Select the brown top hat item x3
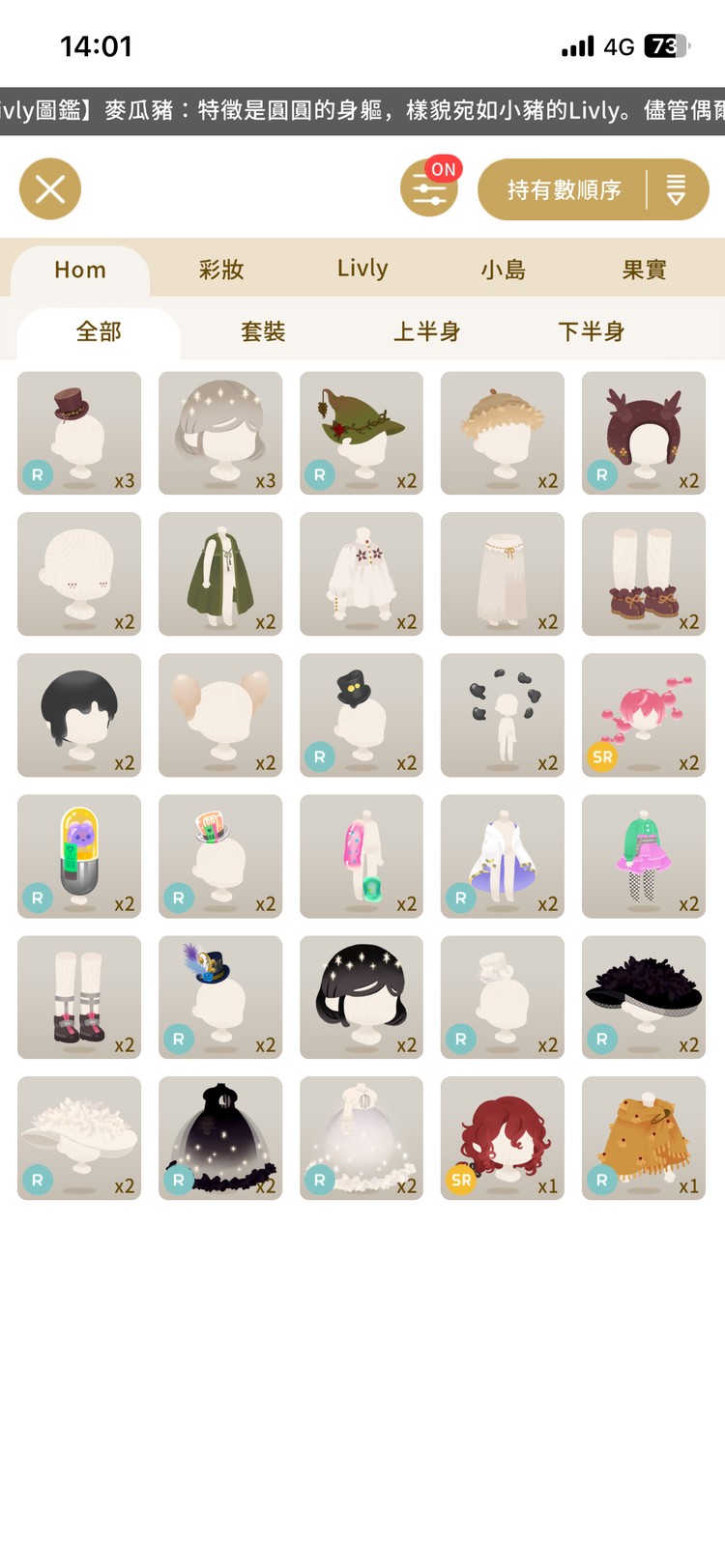Screen dimensions: 725x1568 (x=79, y=433)
